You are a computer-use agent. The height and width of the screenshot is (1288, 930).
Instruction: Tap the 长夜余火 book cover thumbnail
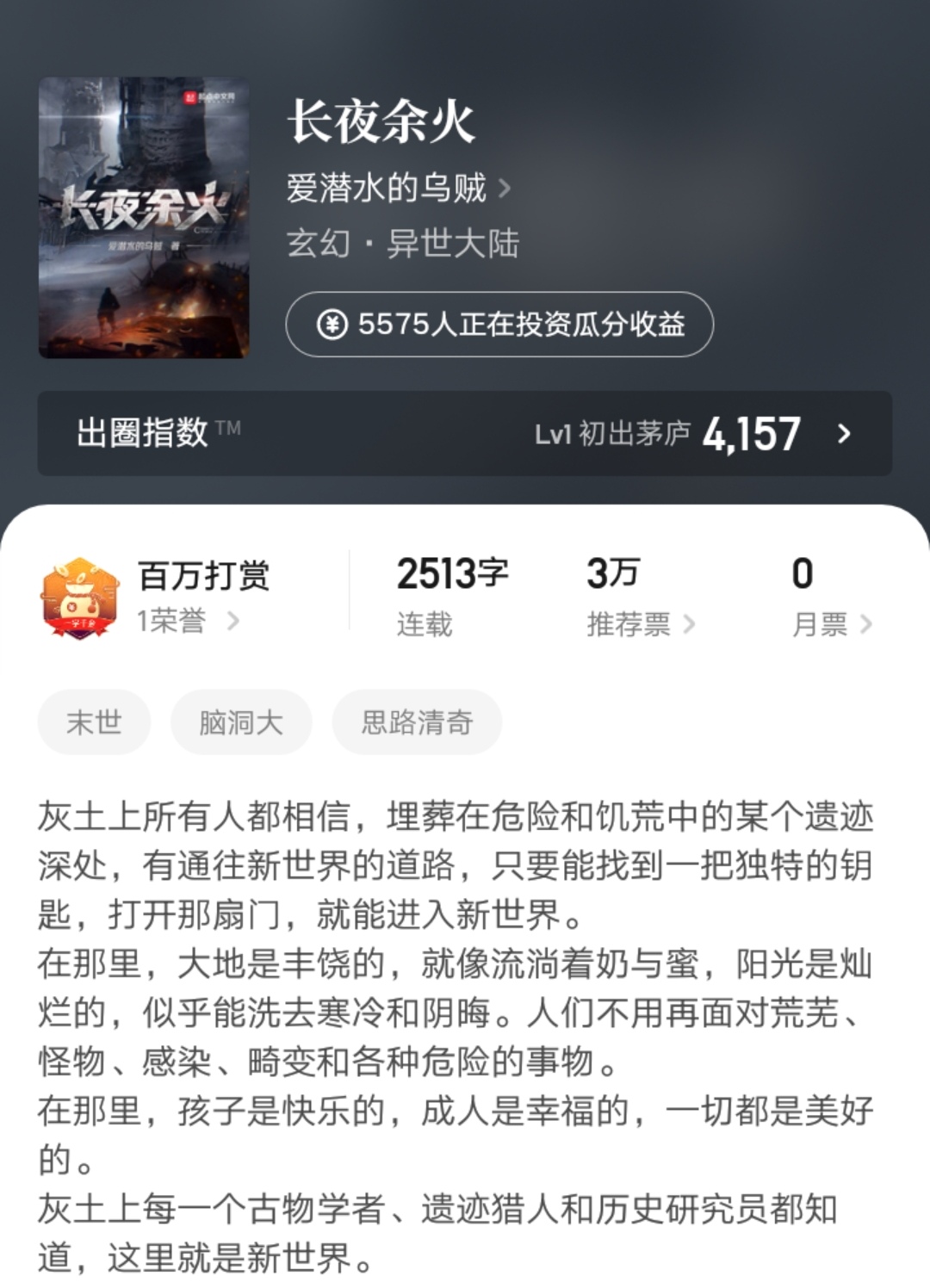[x=145, y=215]
